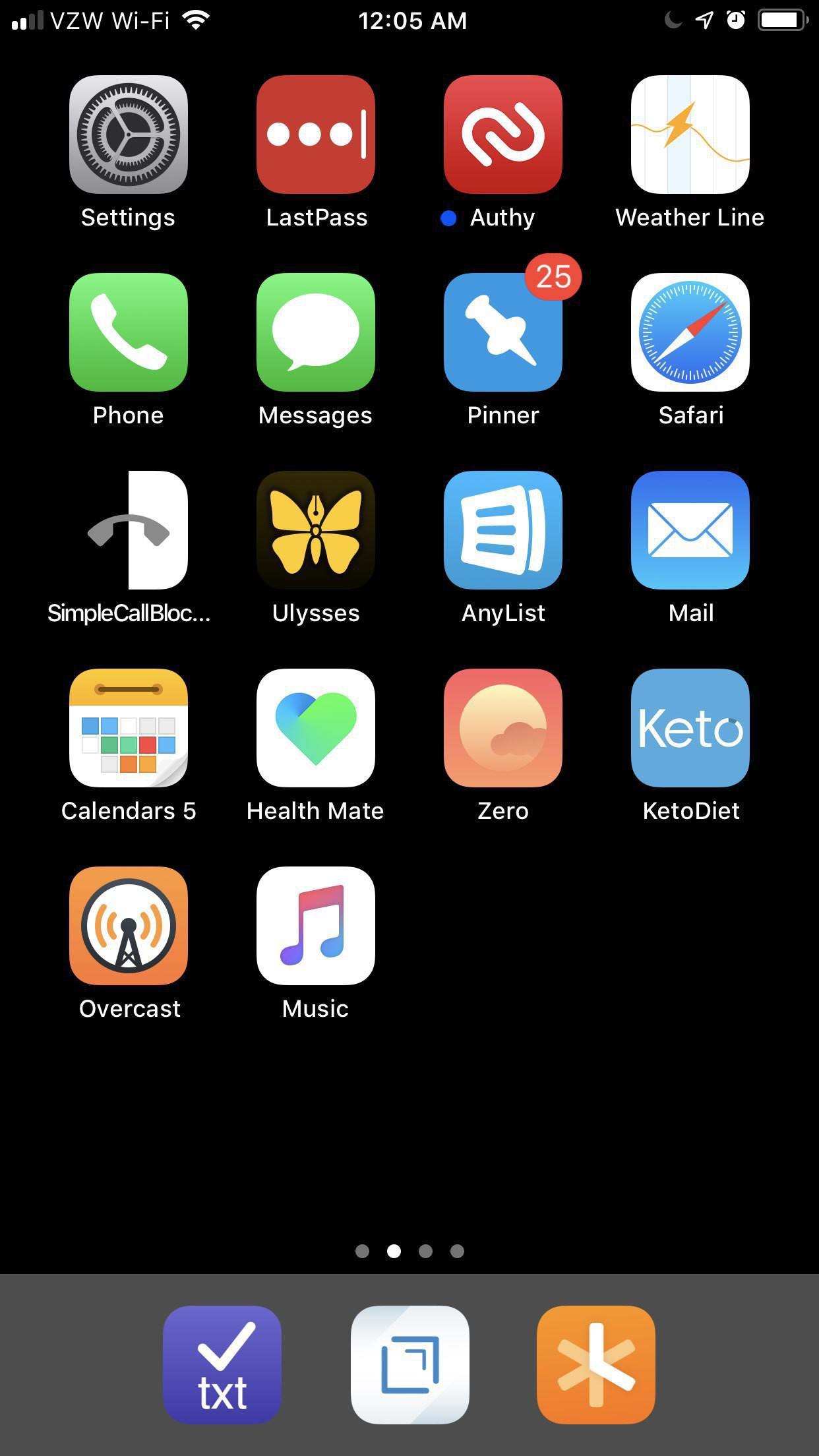Viewport: 819px width, 1456px height.
Task: Open the txt checkmark app in dock
Action: (222, 1365)
